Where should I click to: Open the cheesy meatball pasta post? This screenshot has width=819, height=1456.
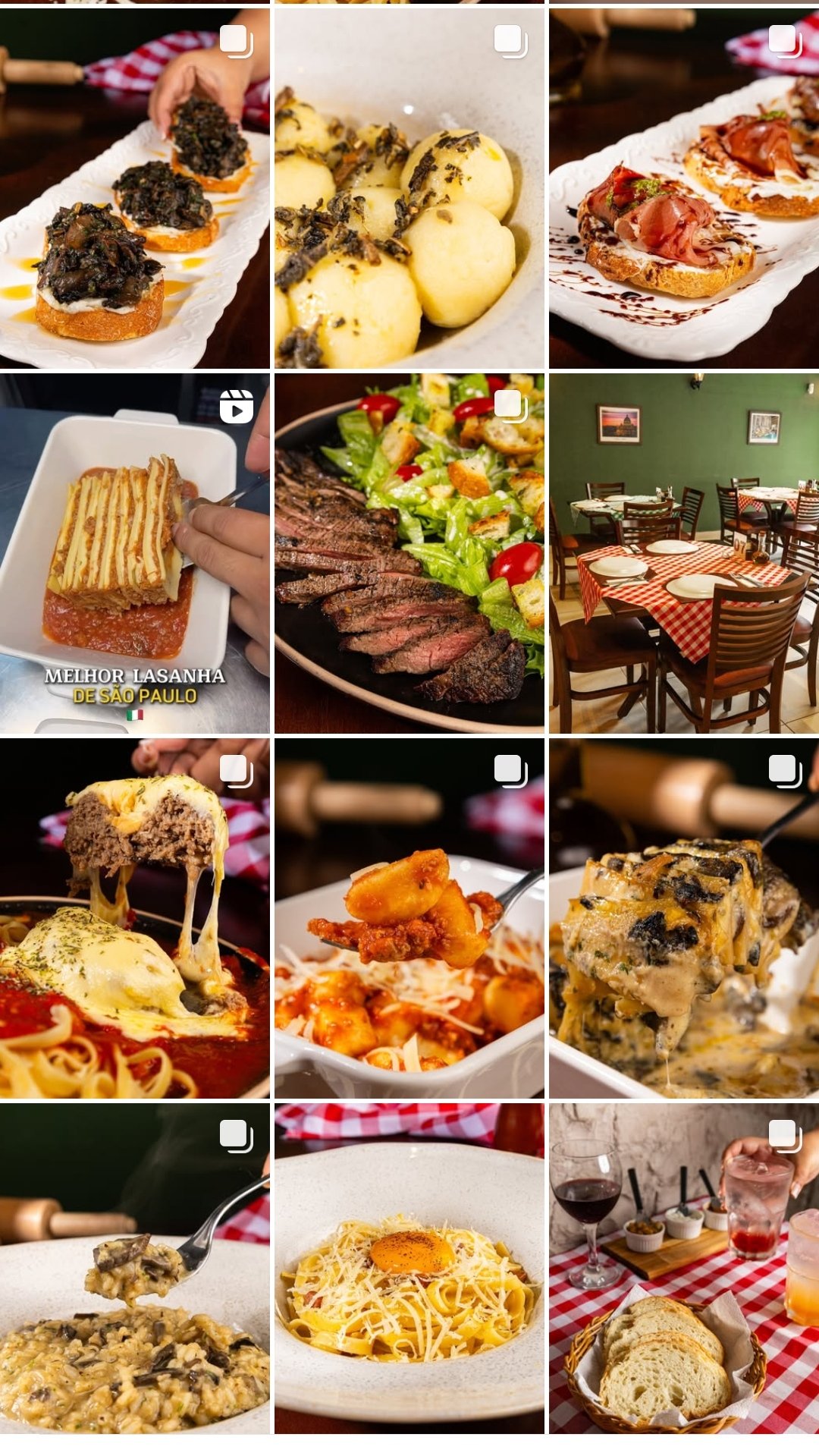(x=134, y=918)
